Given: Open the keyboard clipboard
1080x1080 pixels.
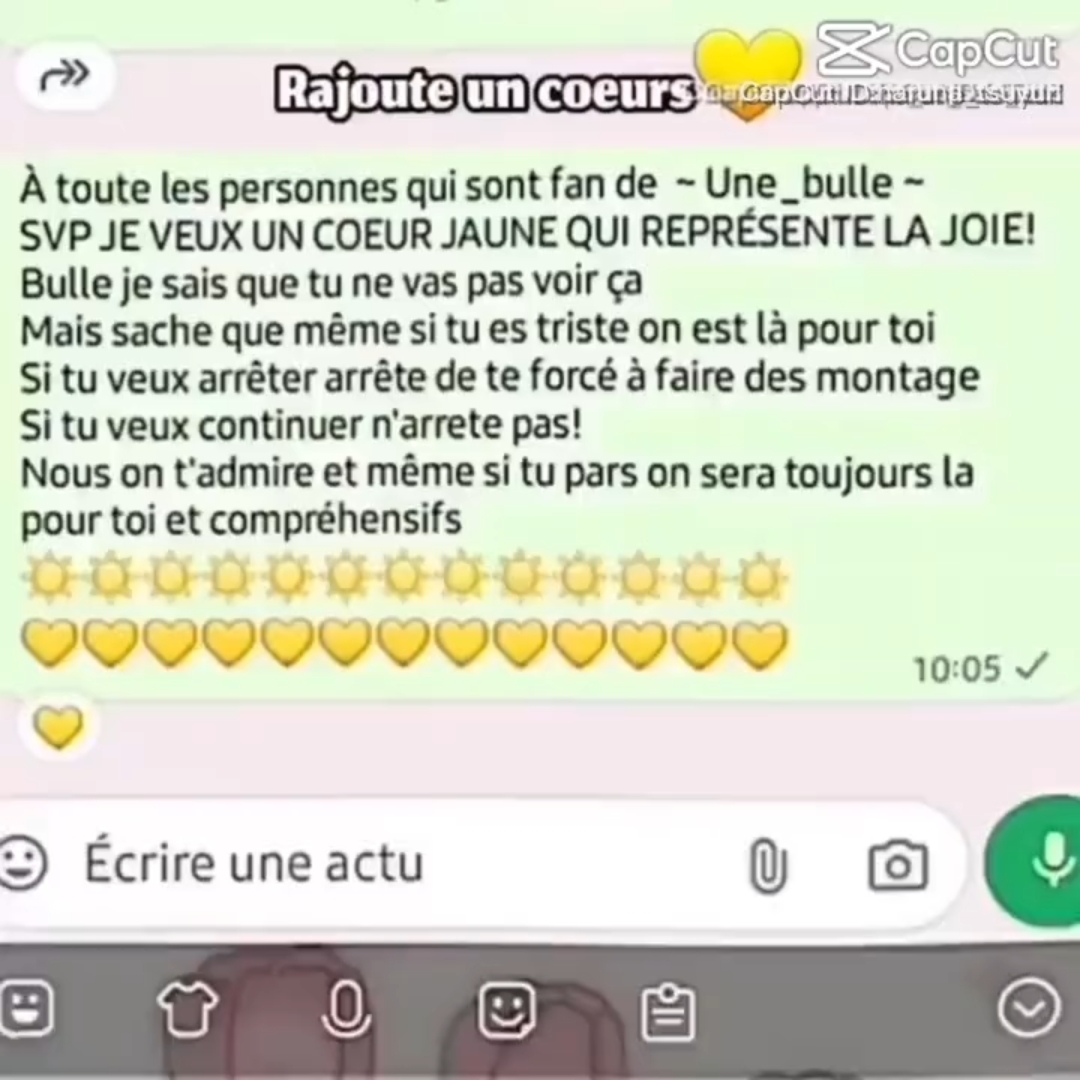Looking at the screenshot, I should [668, 1011].
